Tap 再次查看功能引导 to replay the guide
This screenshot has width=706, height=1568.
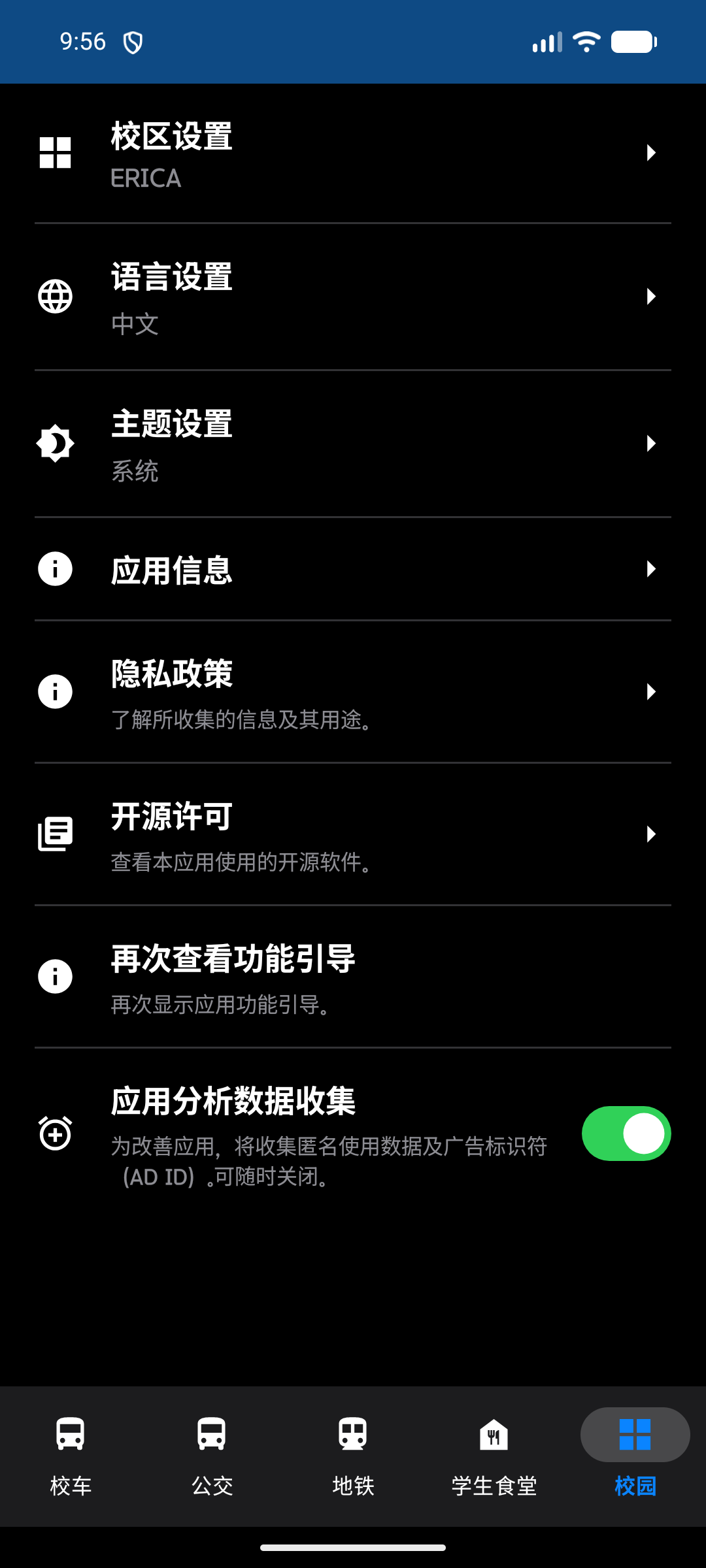353,977
